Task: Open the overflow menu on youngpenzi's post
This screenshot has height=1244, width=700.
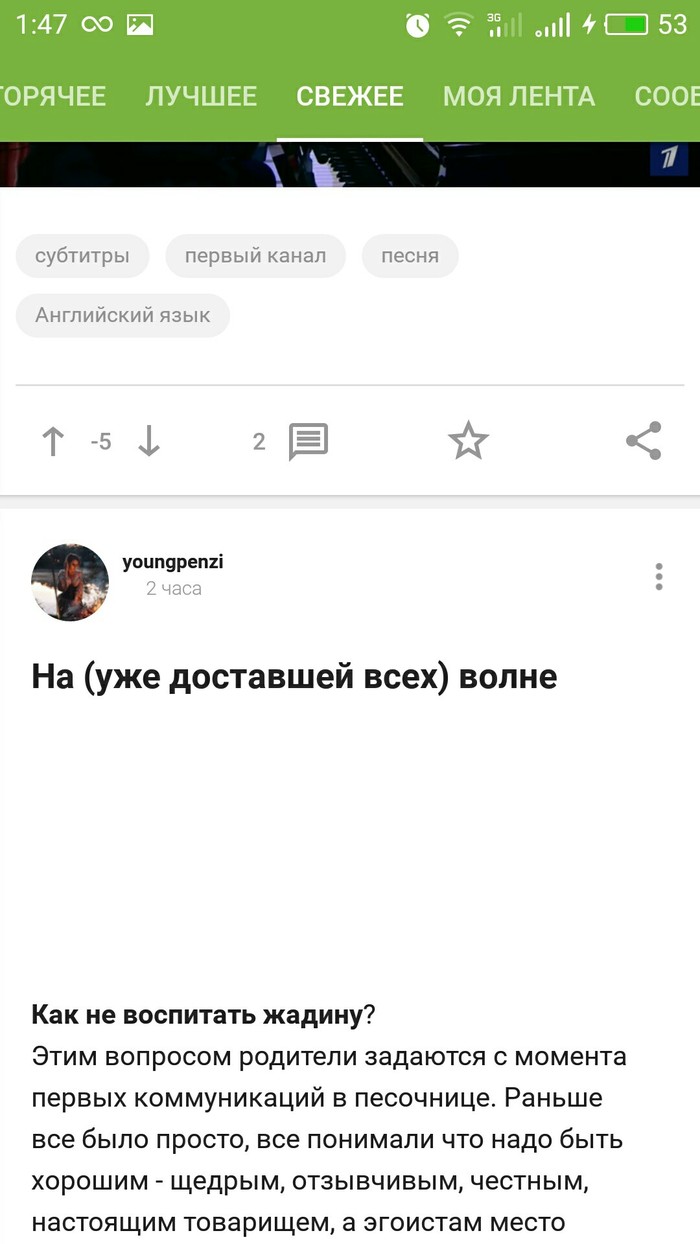Action: point(658,577)
